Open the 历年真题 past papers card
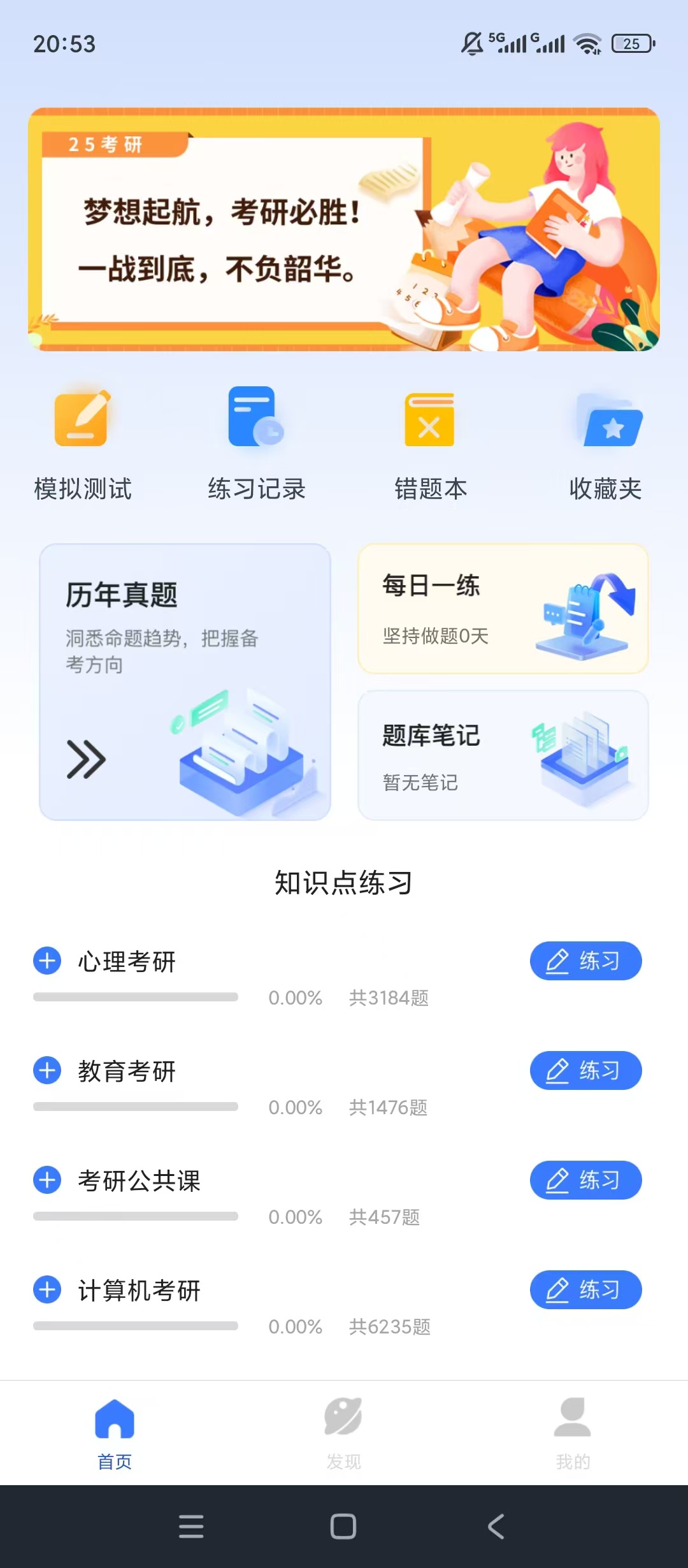 pyautogui.click(x=185, y=681)
